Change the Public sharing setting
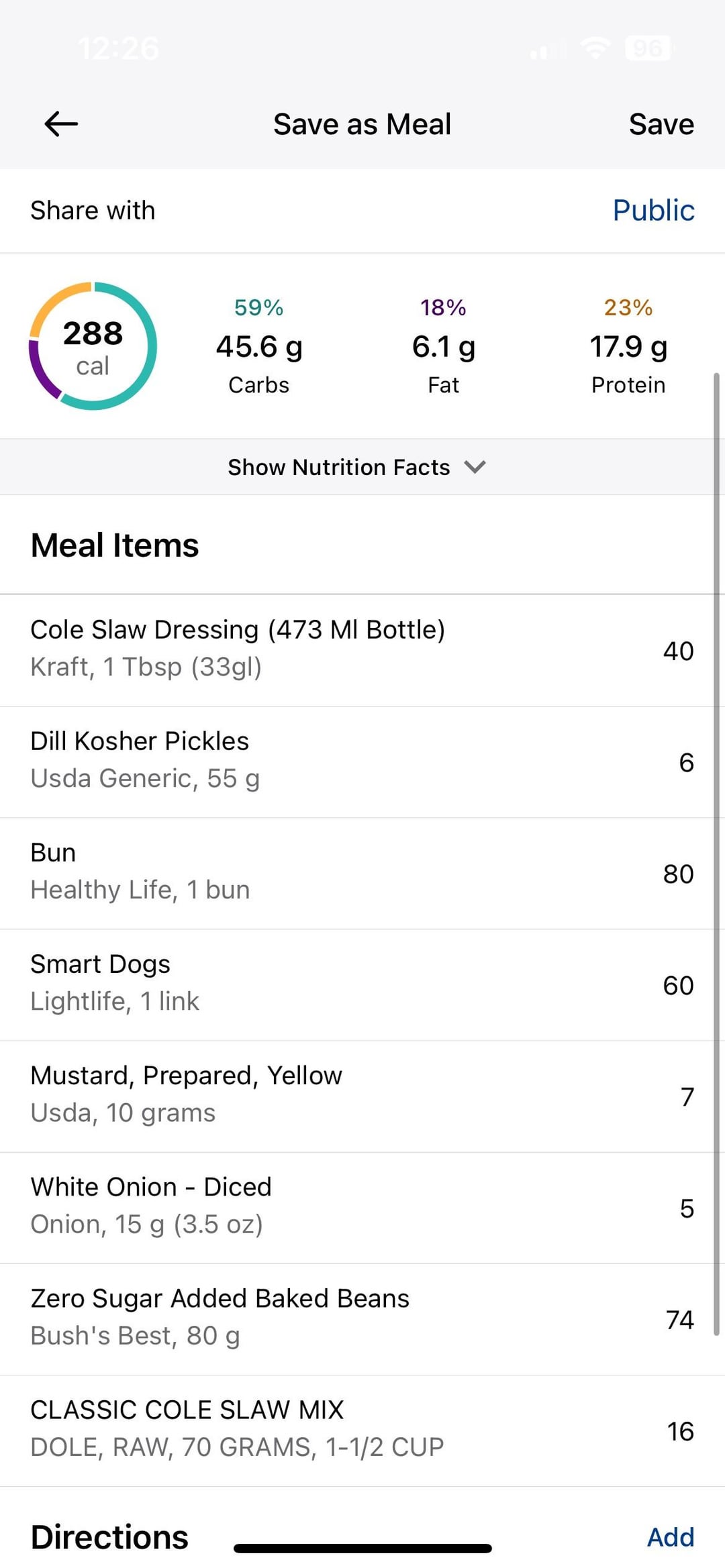 pyautogui.click(x=653, y=210)
